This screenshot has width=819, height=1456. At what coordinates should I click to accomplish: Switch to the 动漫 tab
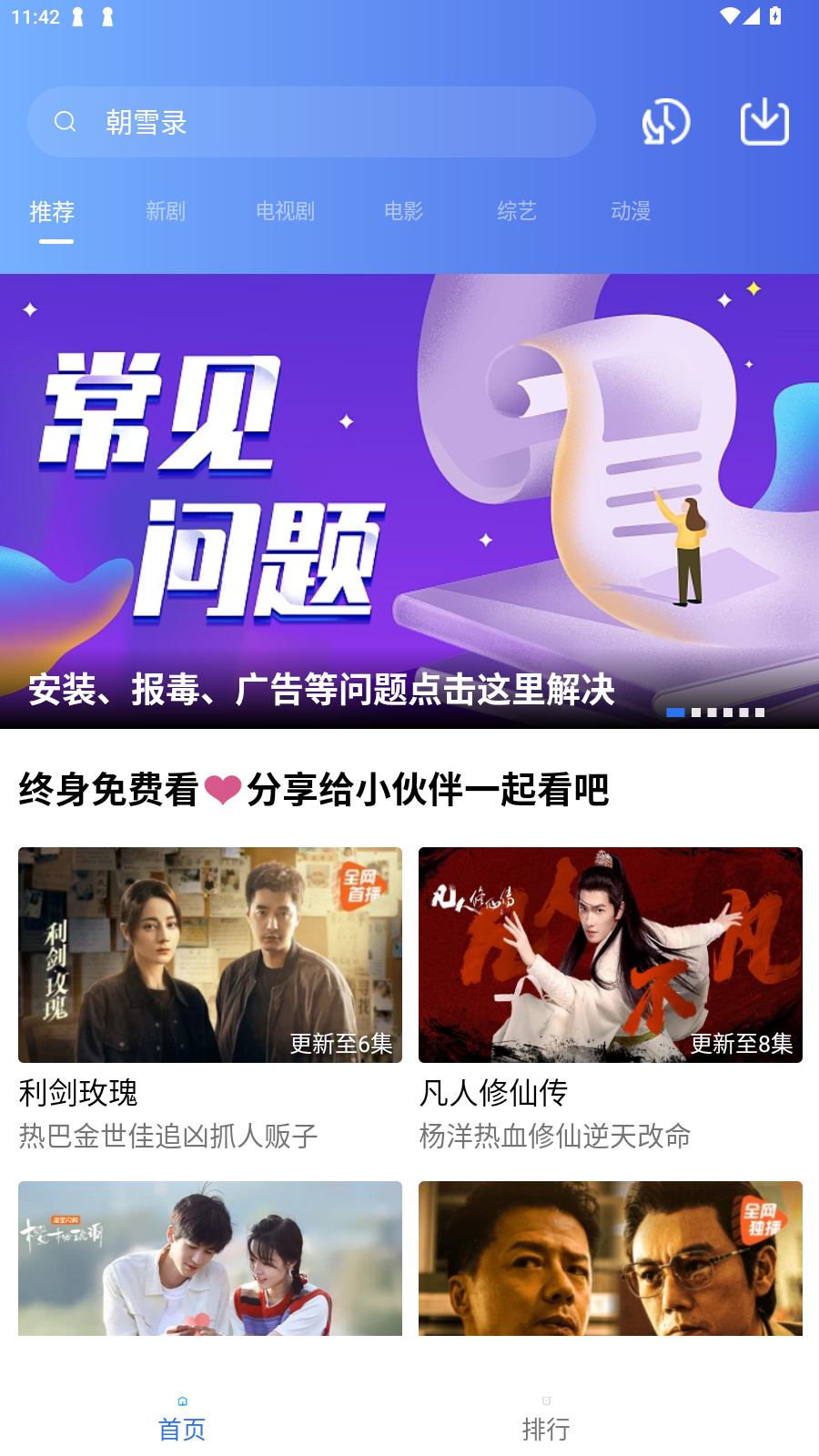[x=631, y=211]
